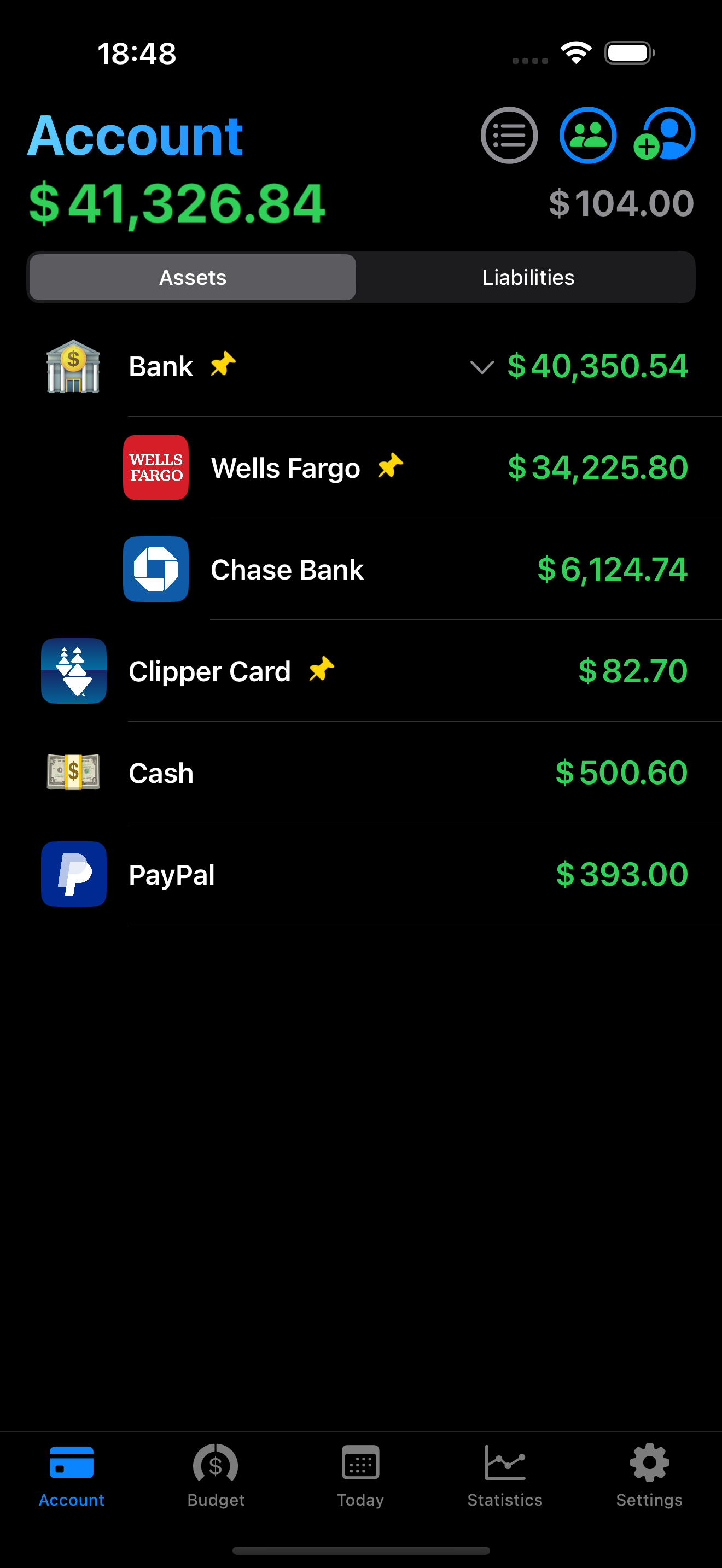The image size is (722, 1568).
Task: Unpin the Wells Fargo account
Action: click(x=390, y=466)
